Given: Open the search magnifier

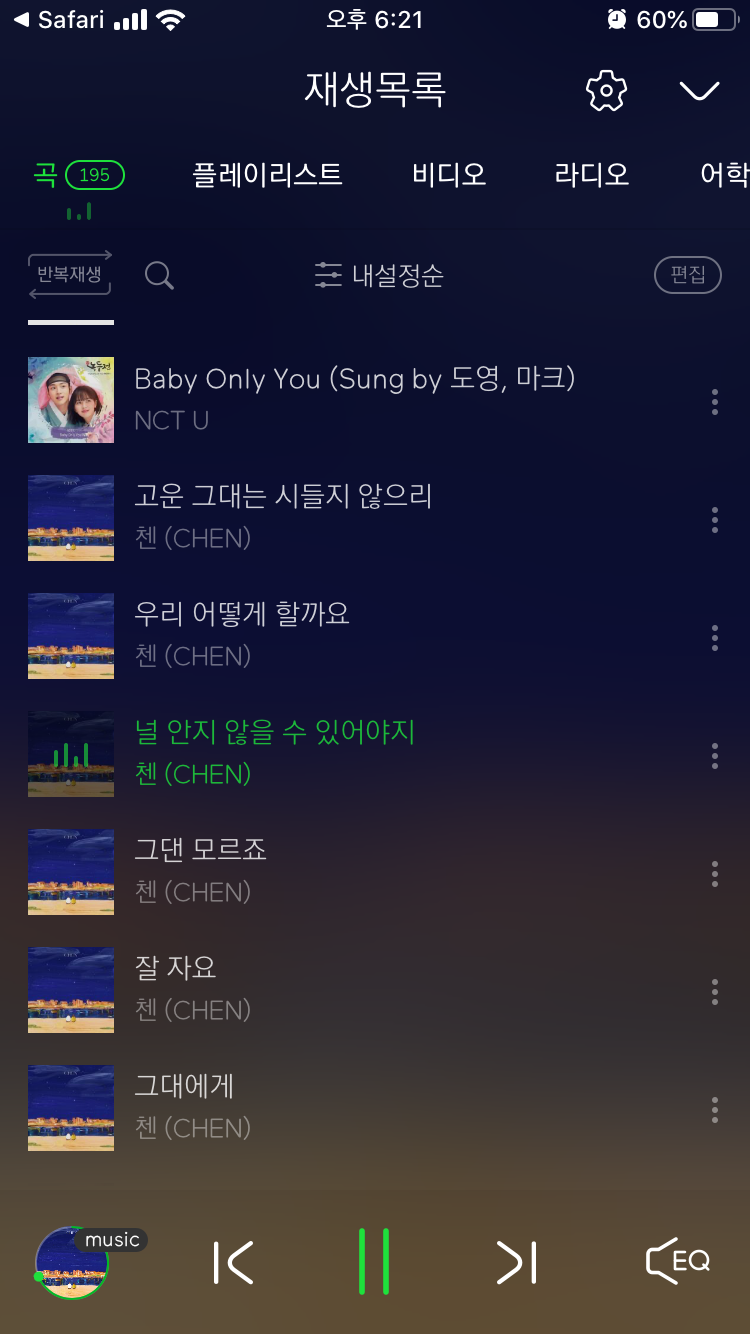Looking at the screenshot, I should pyautogui.click(x=158, y=277).
